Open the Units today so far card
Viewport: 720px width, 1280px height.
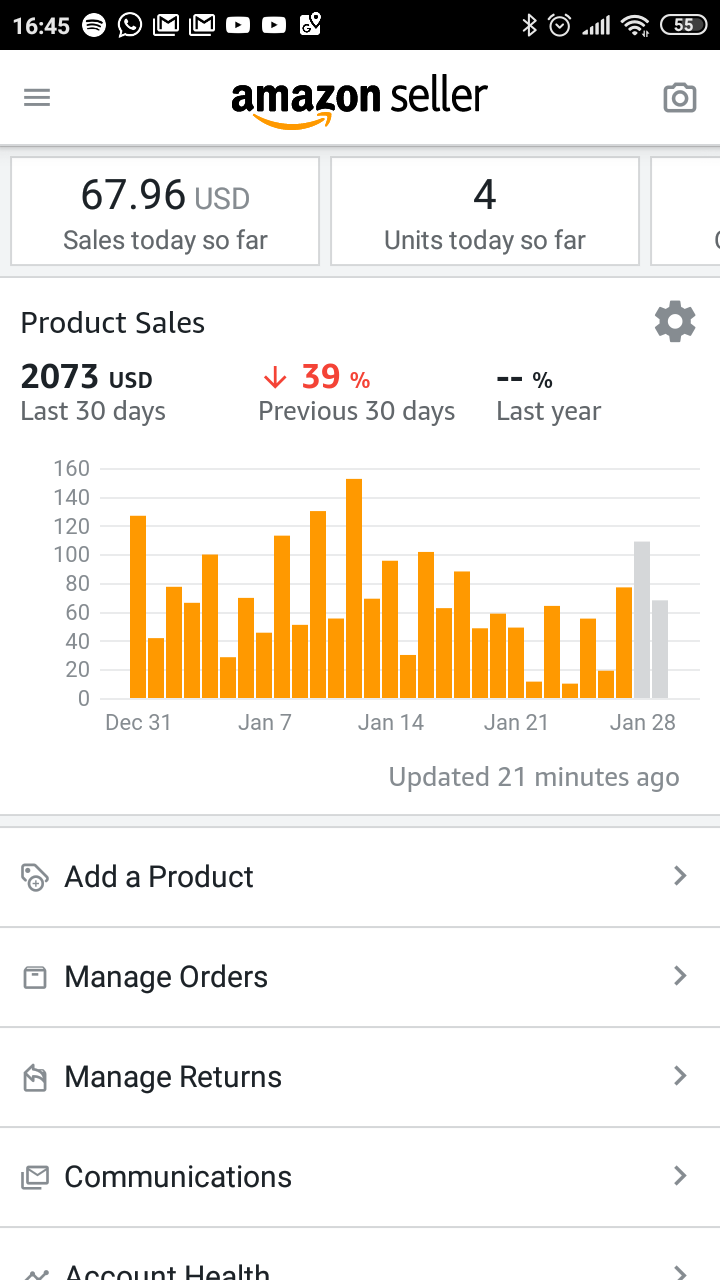pos(485,211)
